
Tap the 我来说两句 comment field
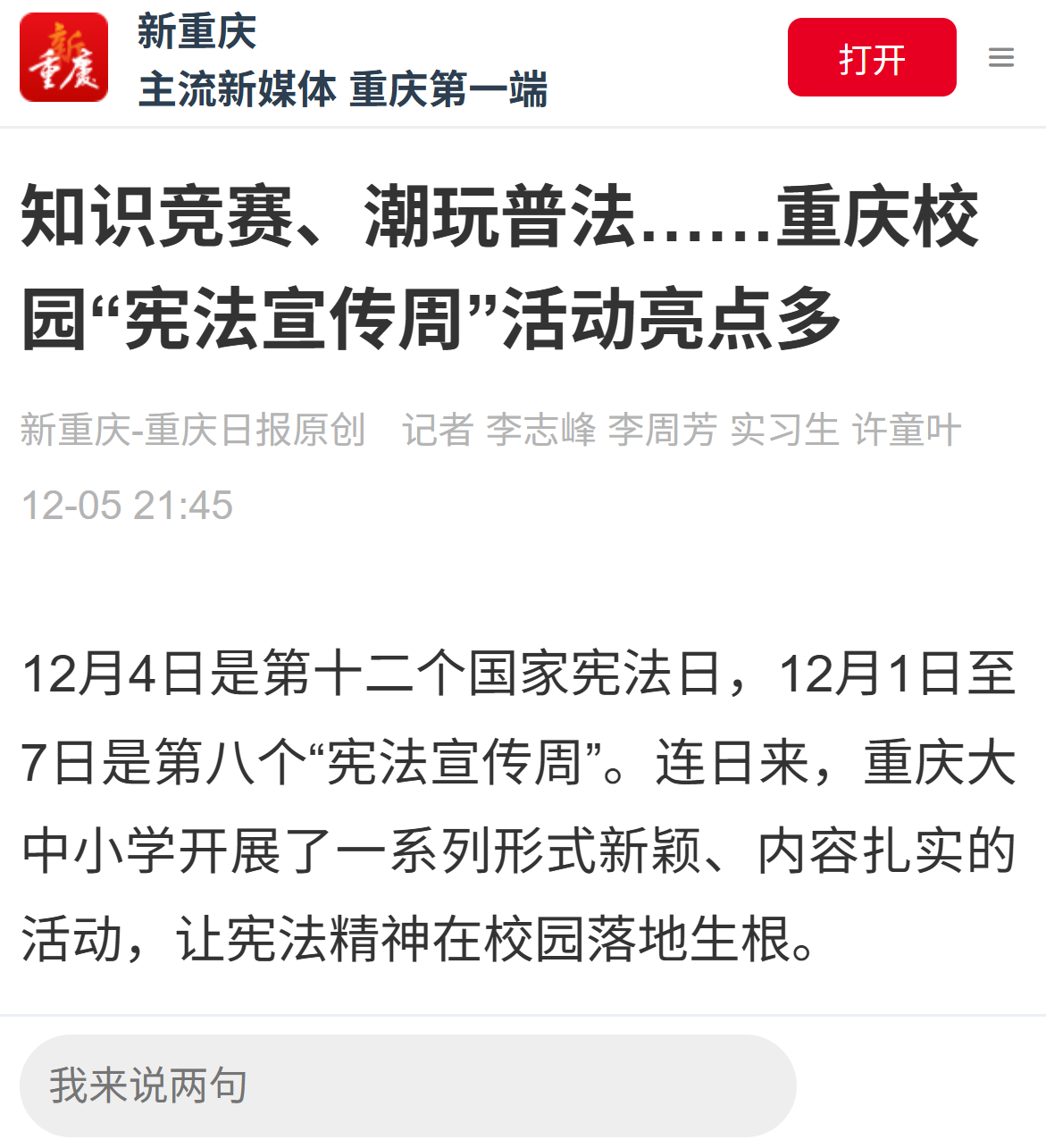(407, 1085)
